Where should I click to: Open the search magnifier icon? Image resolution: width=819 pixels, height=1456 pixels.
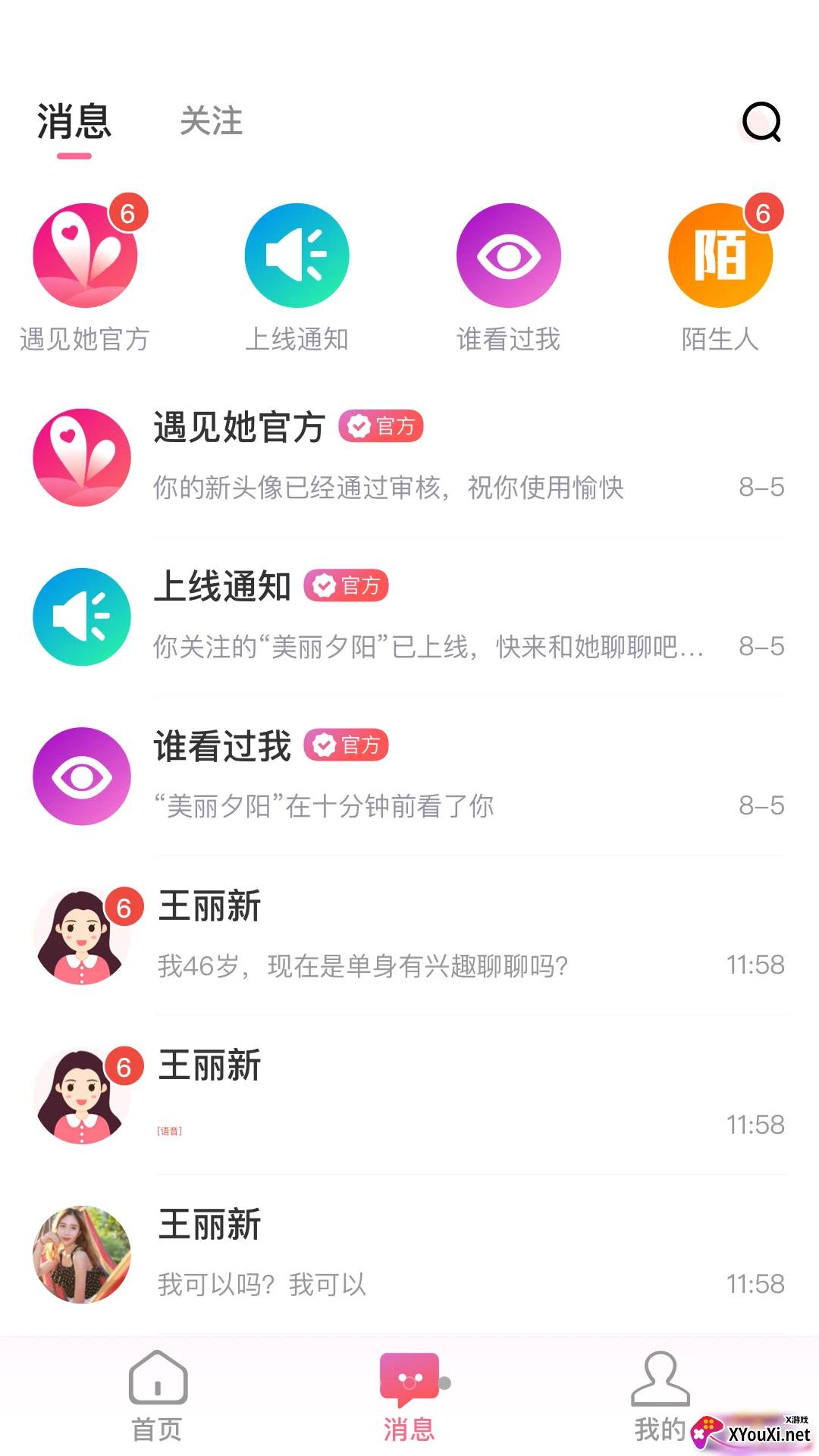coord(761,122)
